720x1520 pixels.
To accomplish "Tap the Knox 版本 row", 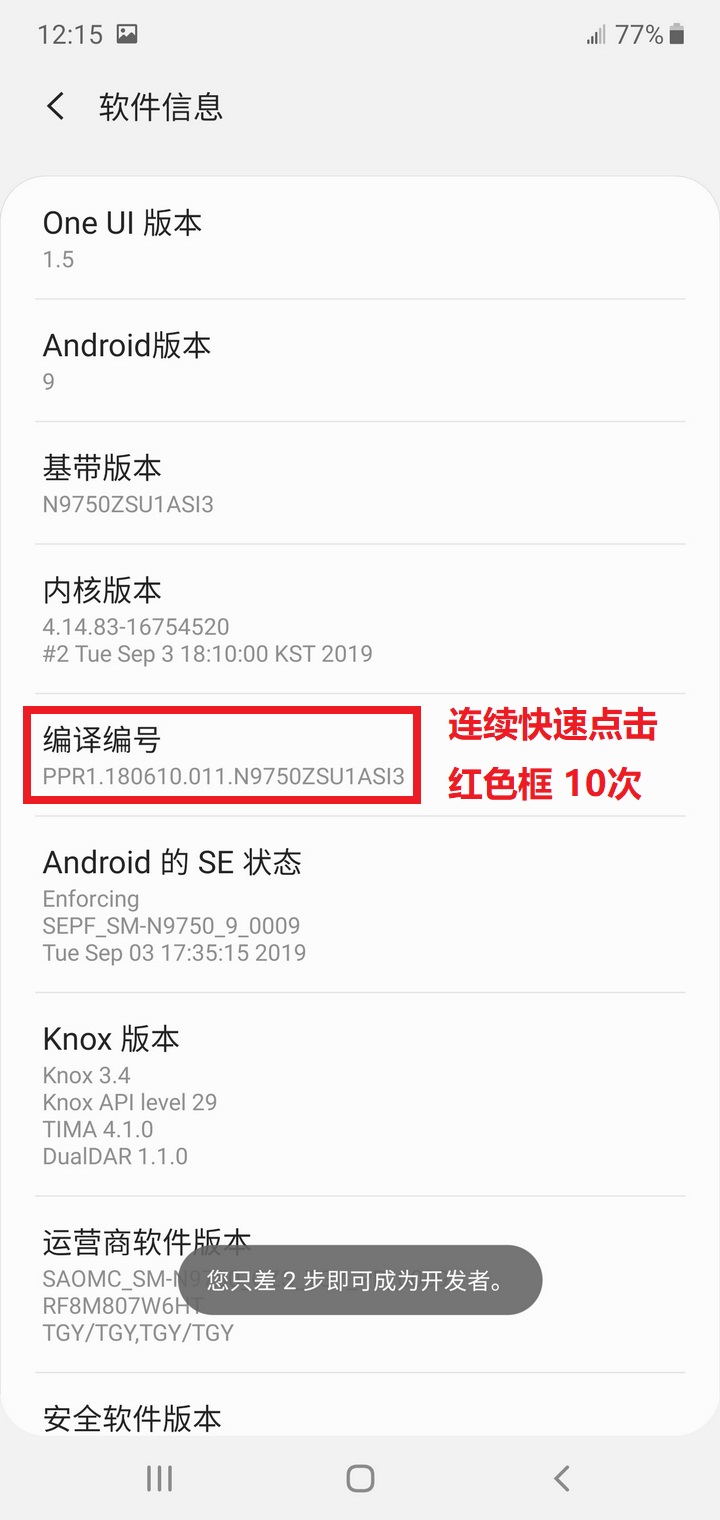I will click(360, 1095).
